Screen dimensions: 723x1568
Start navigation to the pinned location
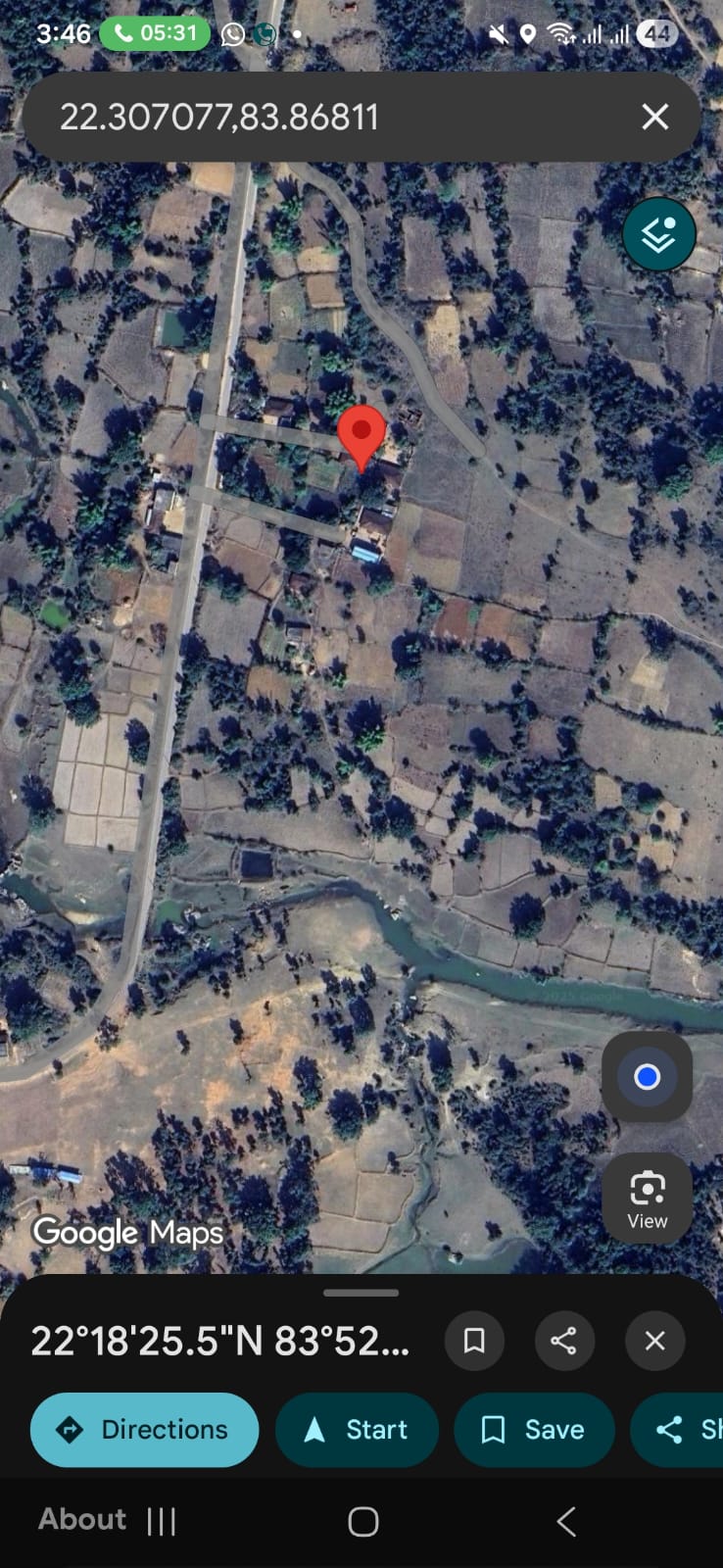(x=357, y=1430)
